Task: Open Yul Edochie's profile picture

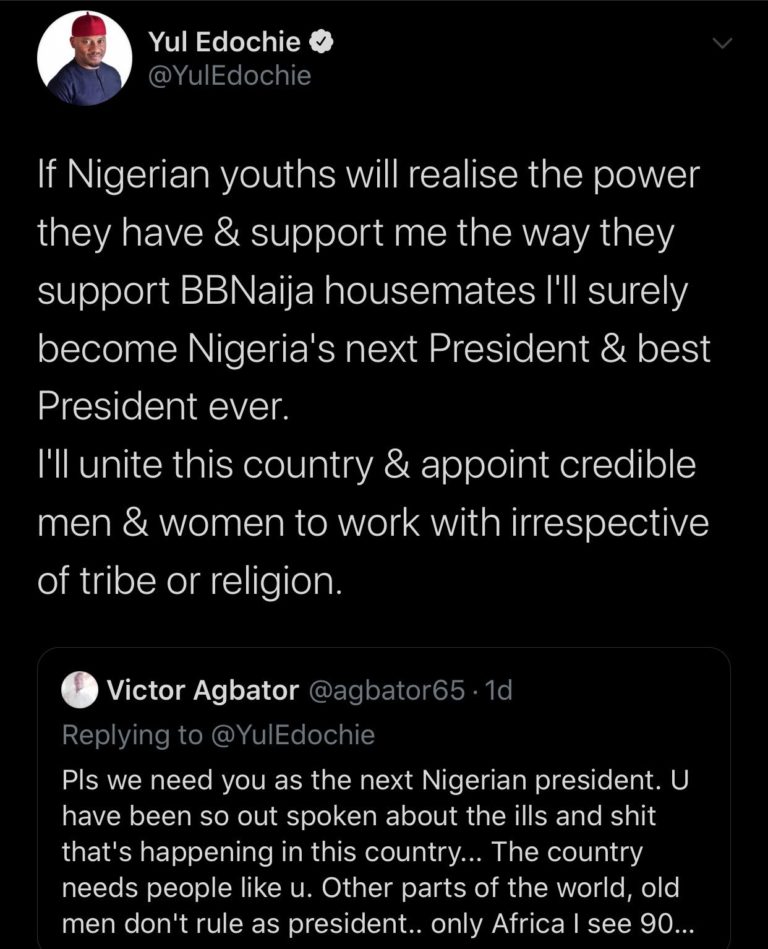Action: pyautogui.click(x=84, y=59)
